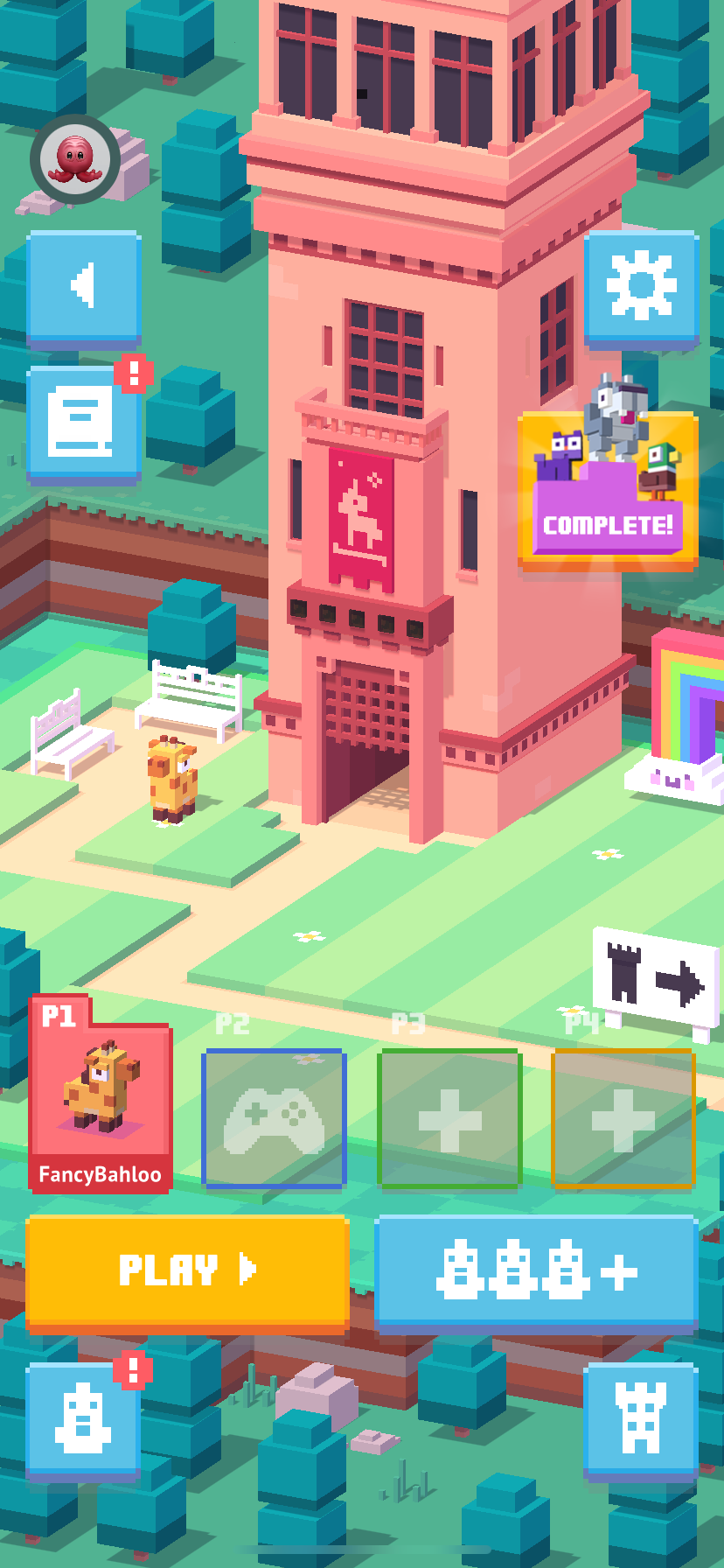
Task: Go back with the left arrow button
Action: coord(84,287)
